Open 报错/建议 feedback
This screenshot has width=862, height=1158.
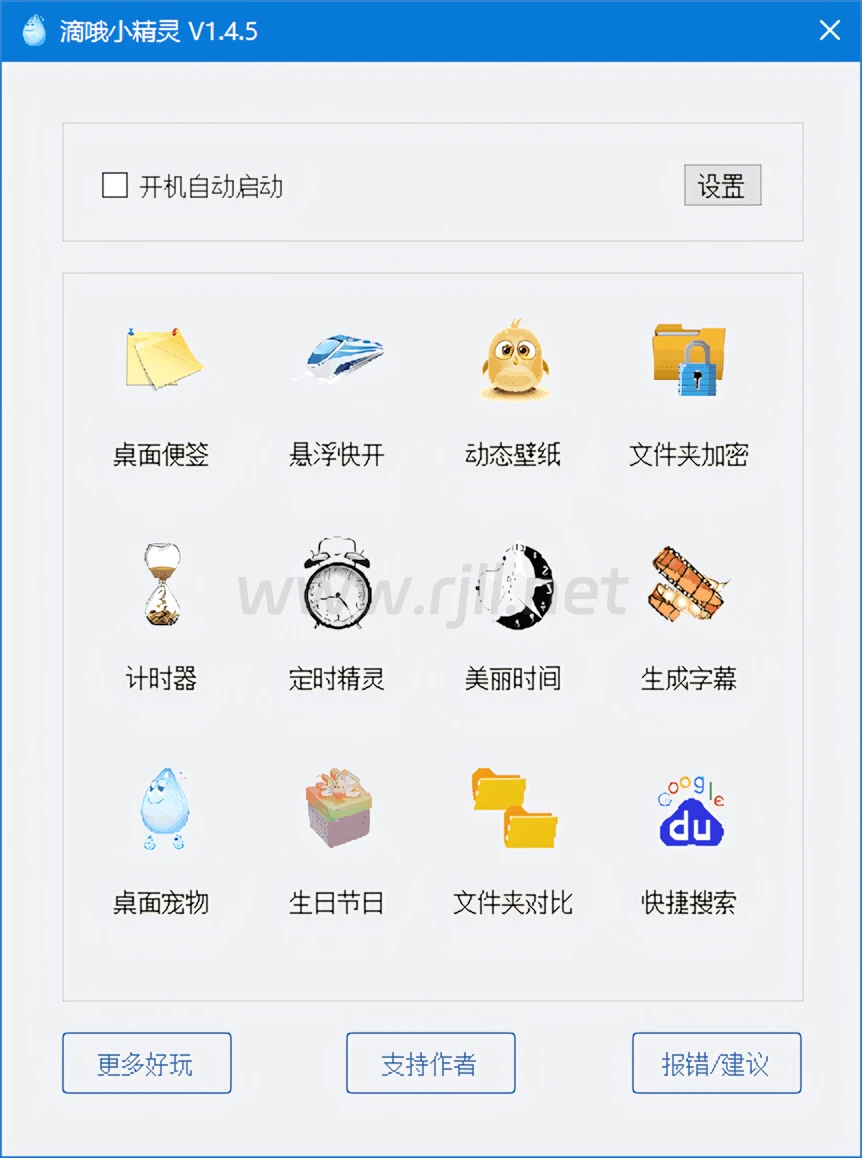click(x=716, y=1063)
